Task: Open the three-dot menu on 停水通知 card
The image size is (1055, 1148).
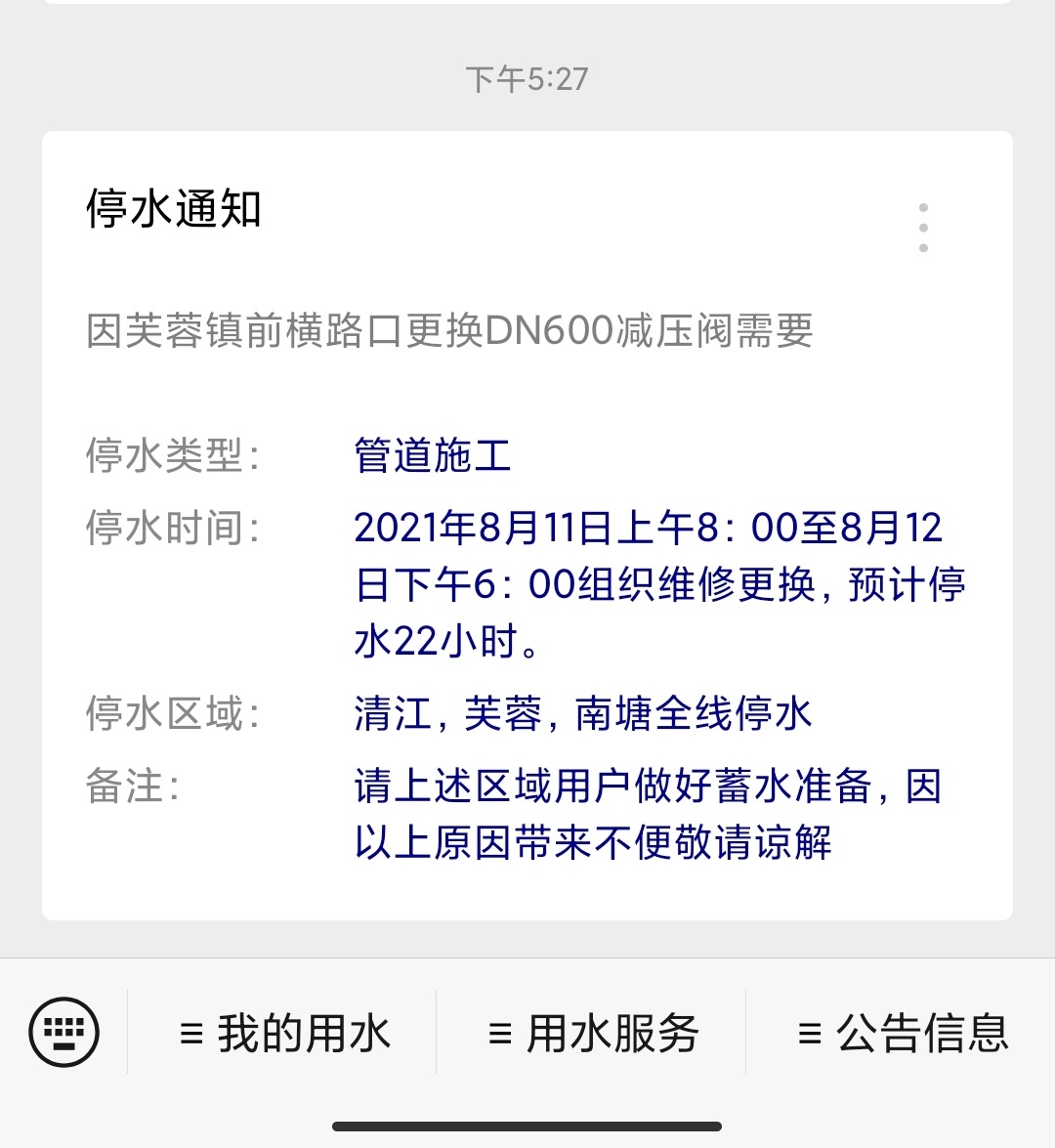Action: (x=923, y=228)
